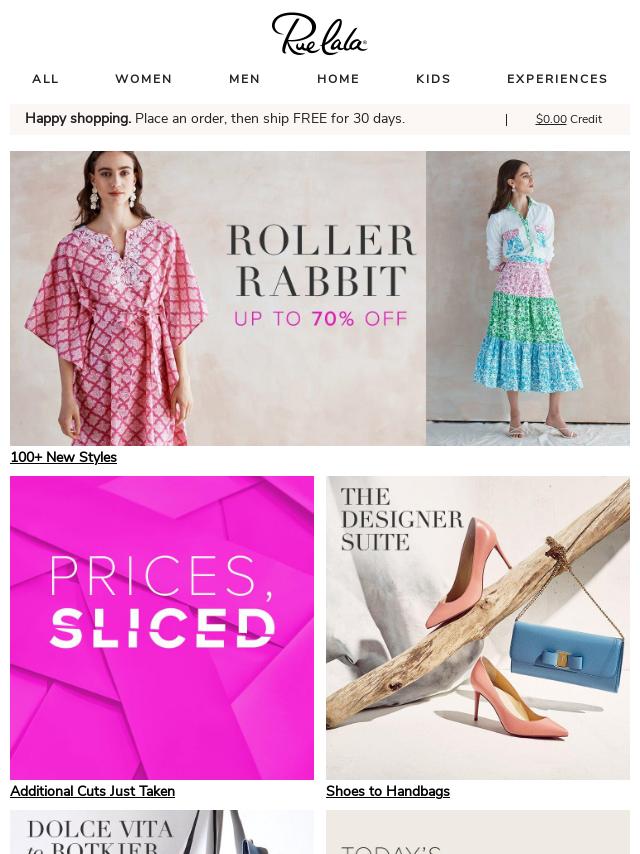640x854 pixels.
Task: Open the Dolce Vita to Botkier tile
Action: tap(162, 833)
